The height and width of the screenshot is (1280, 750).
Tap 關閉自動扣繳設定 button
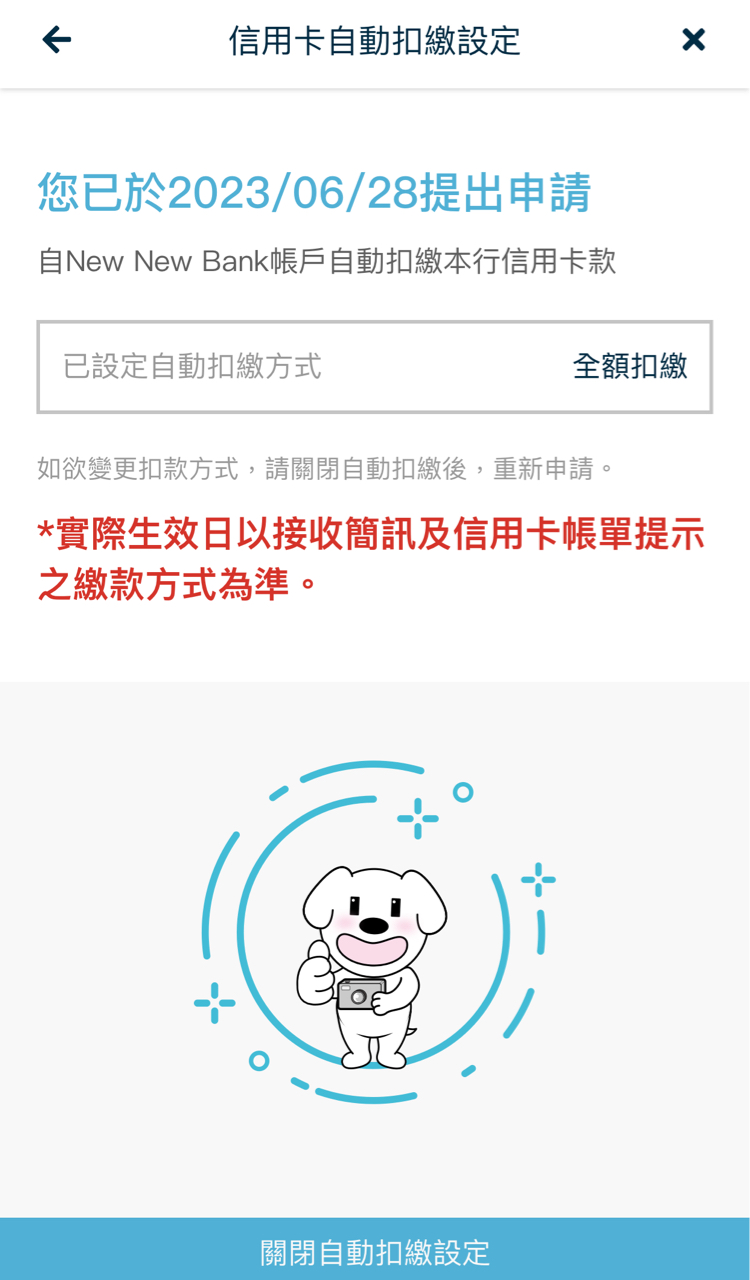[375, 1250]
